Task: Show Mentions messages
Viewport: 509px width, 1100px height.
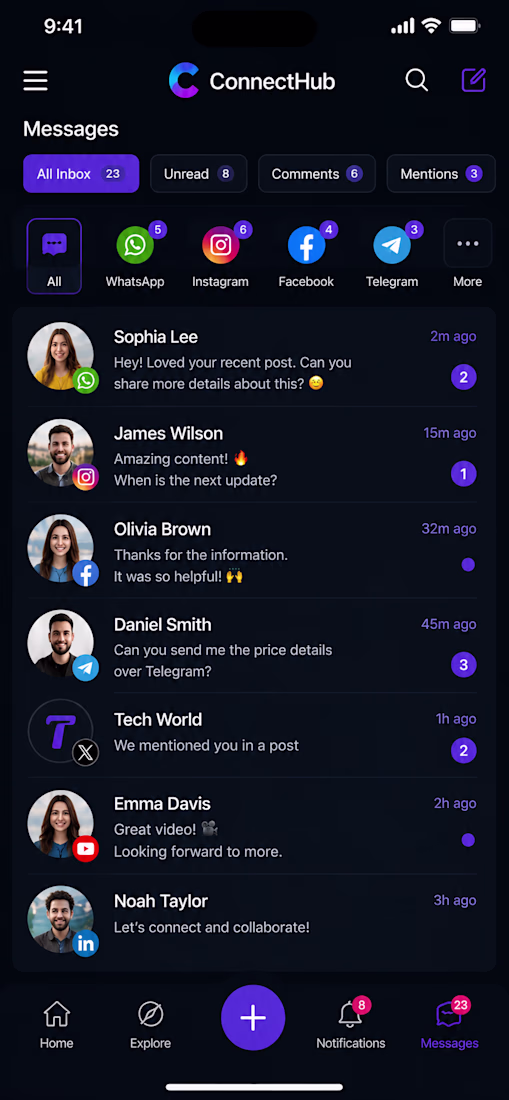Action: [x=441, y=174]
